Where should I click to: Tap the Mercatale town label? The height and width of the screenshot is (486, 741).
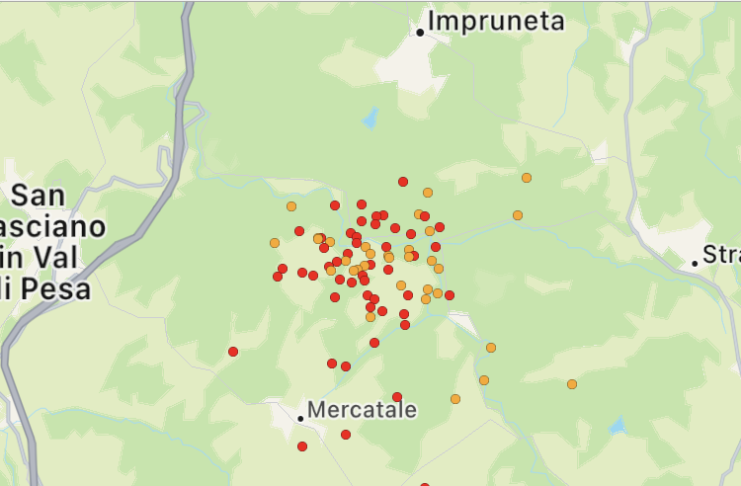click(361, 410)
